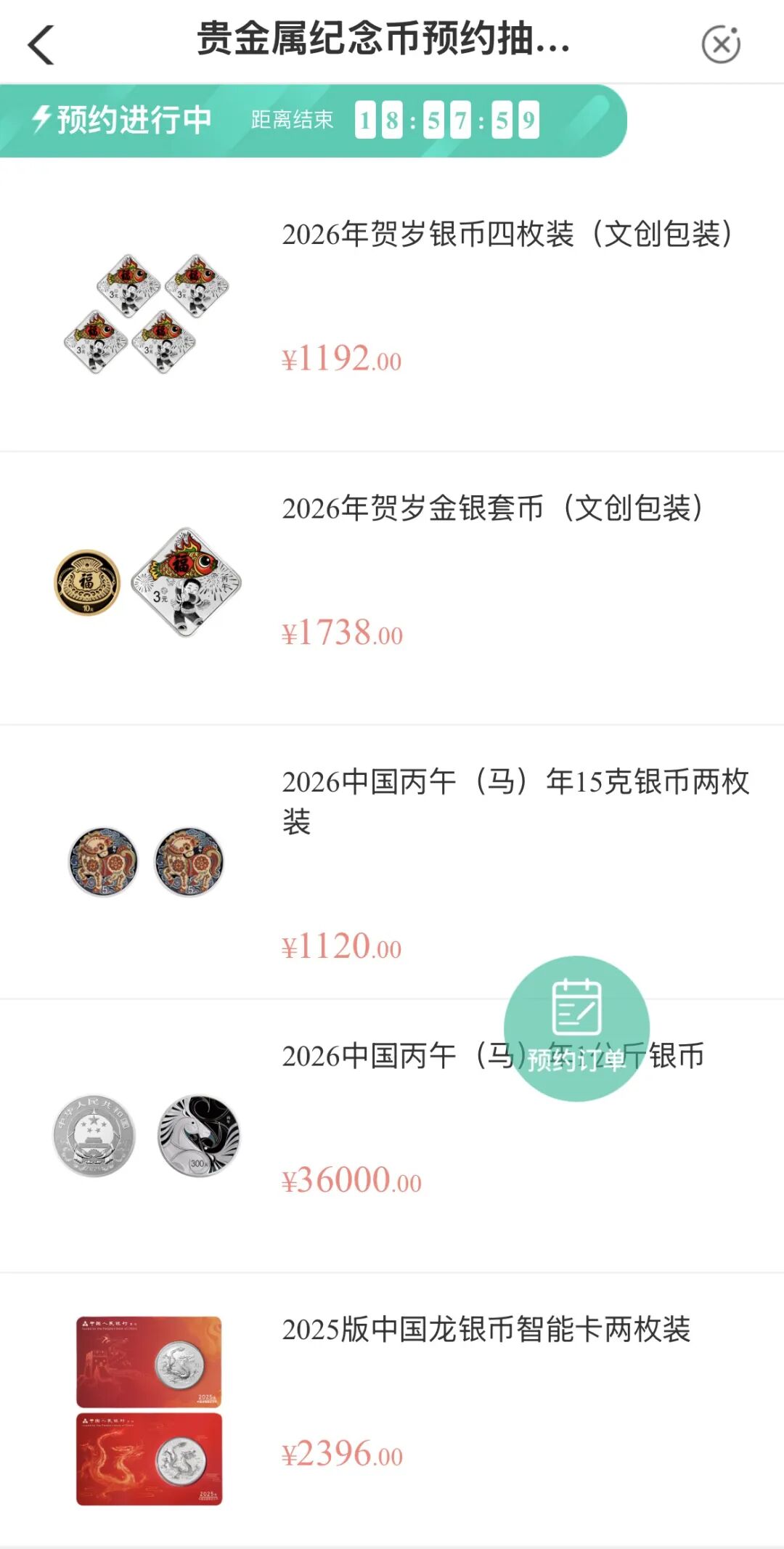View 2026年贺岁金银套币（文创包装） details
784x1549 pixels.
tap(492, 508)
